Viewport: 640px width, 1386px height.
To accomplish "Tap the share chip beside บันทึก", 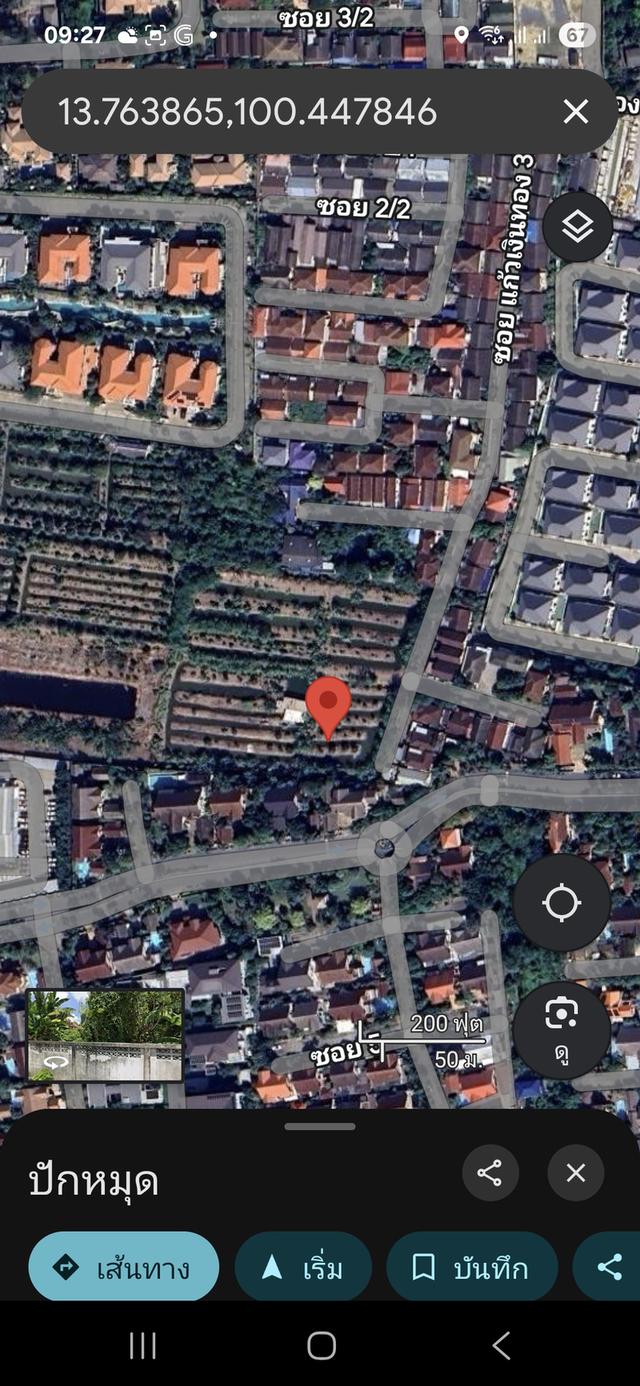I will click(x=610, y=1267).
